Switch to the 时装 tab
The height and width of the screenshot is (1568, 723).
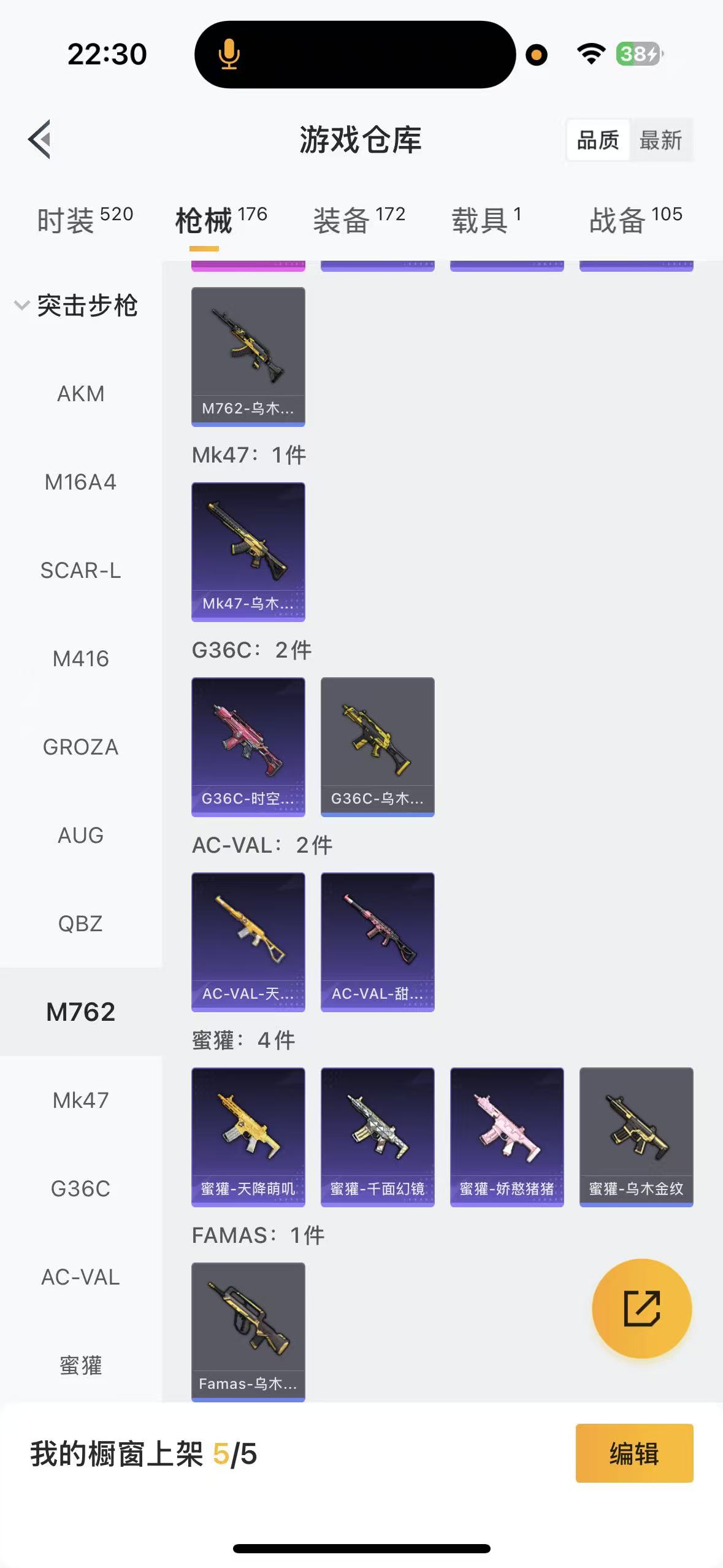(85, 220)
